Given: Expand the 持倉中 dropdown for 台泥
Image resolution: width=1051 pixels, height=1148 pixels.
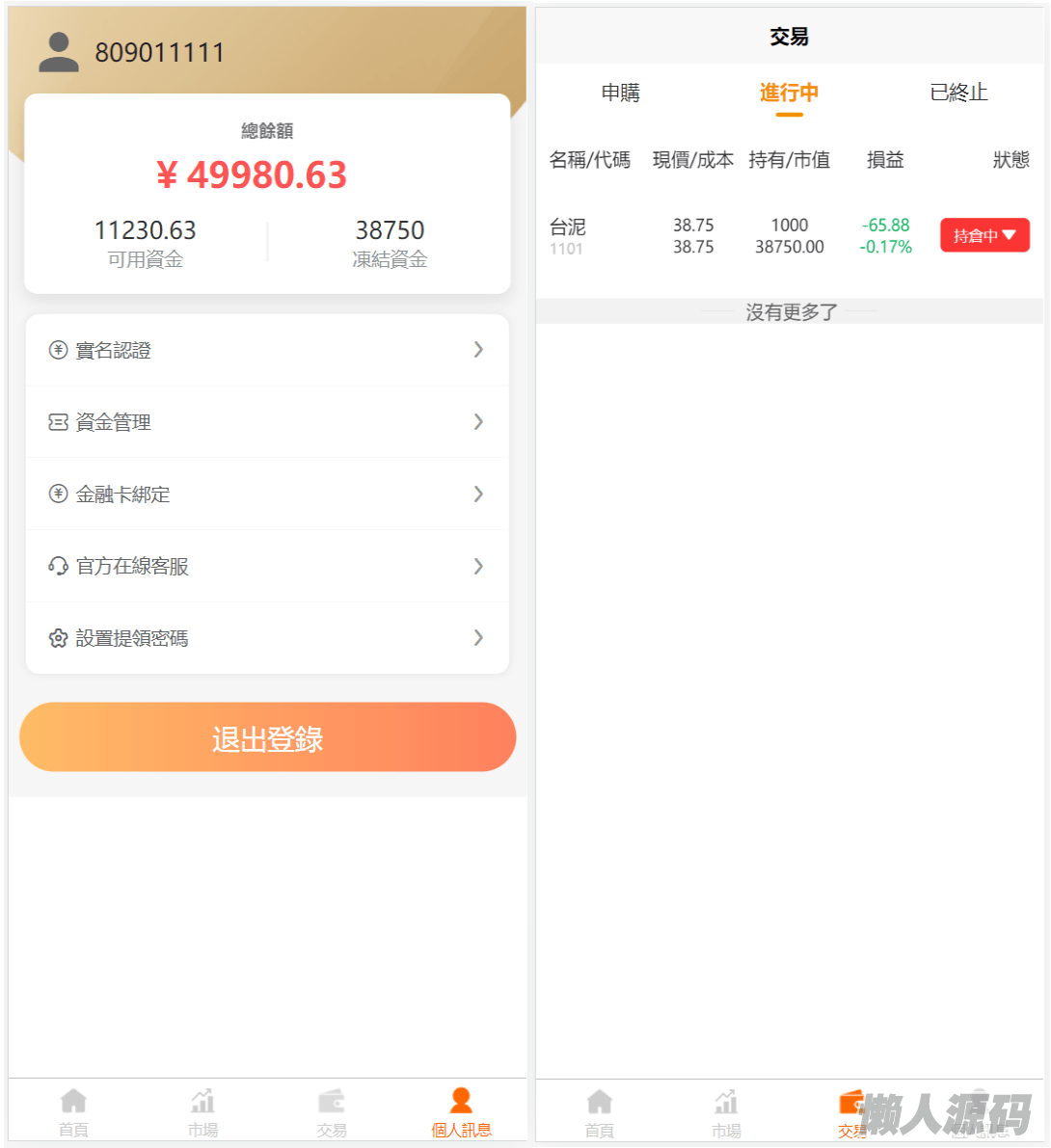Looking at the screenshot, I should [x=984, y=235].
